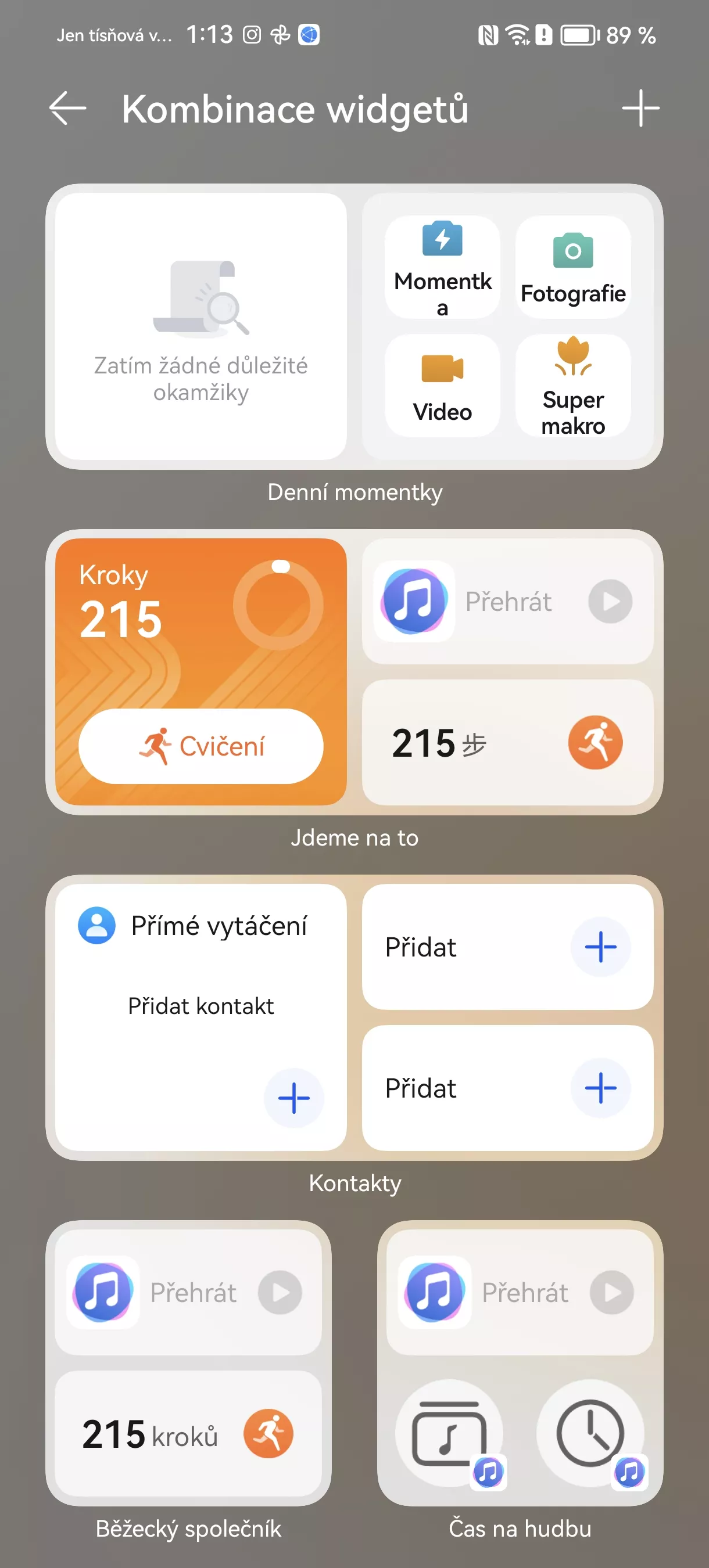Select the orange Kroky 215 card
This screenshot has width=709, height=1568.
[x=201, y=671]
